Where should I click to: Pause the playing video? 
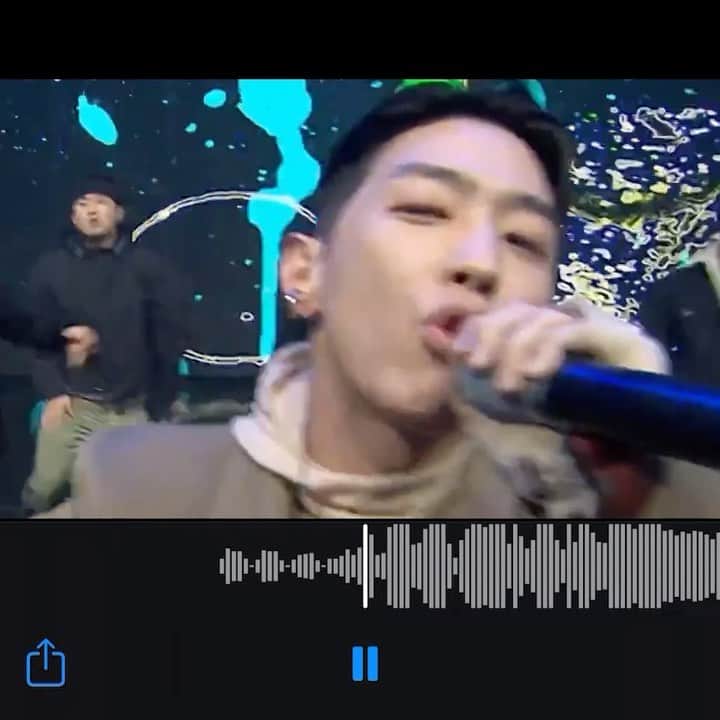pyautogui.click(x=365, y=664)
